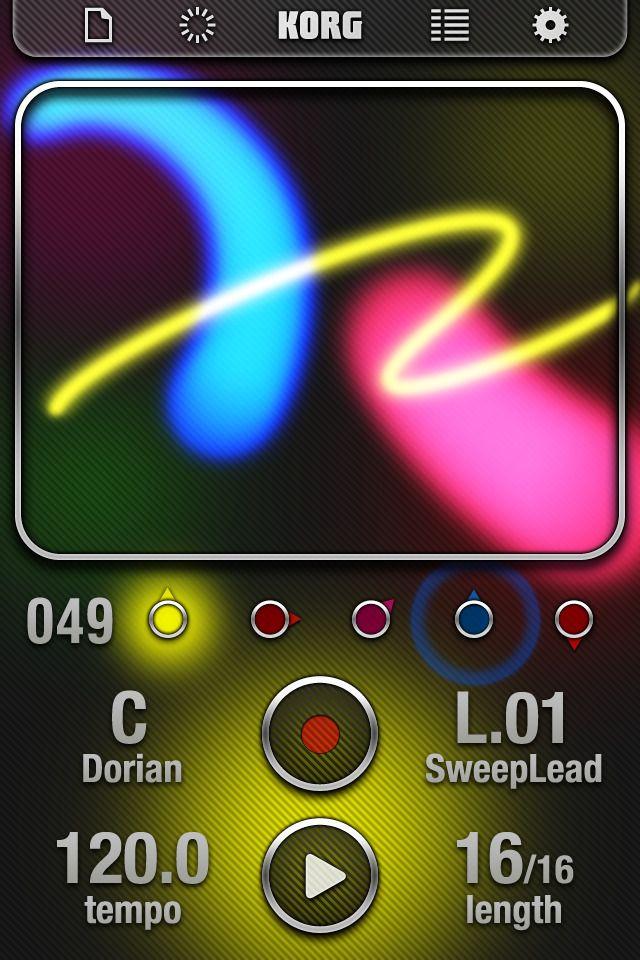Change the L.01 SweepLead sound

pyautogui.click(x=513, y=738)
